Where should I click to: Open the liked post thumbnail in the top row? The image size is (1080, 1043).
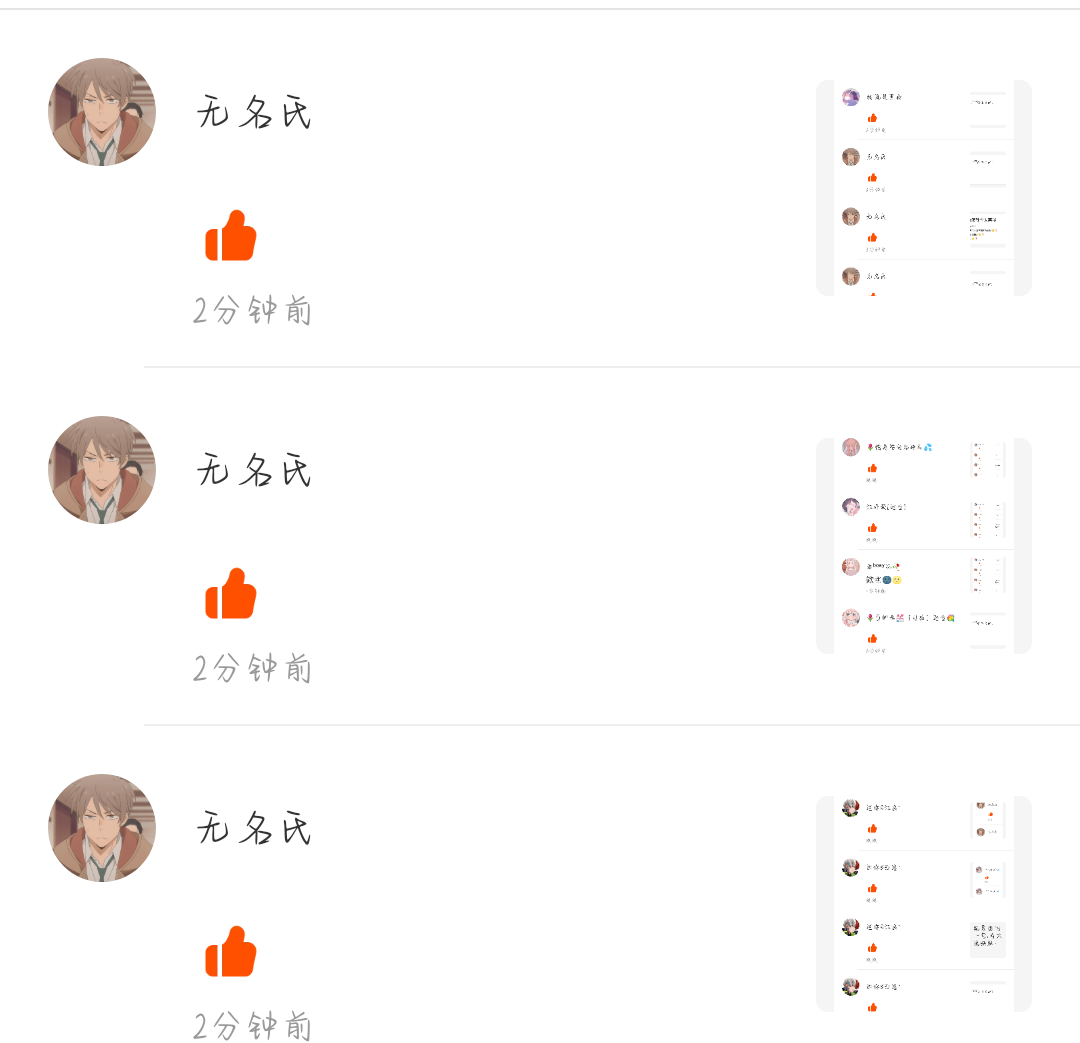(x=923, y=188)
